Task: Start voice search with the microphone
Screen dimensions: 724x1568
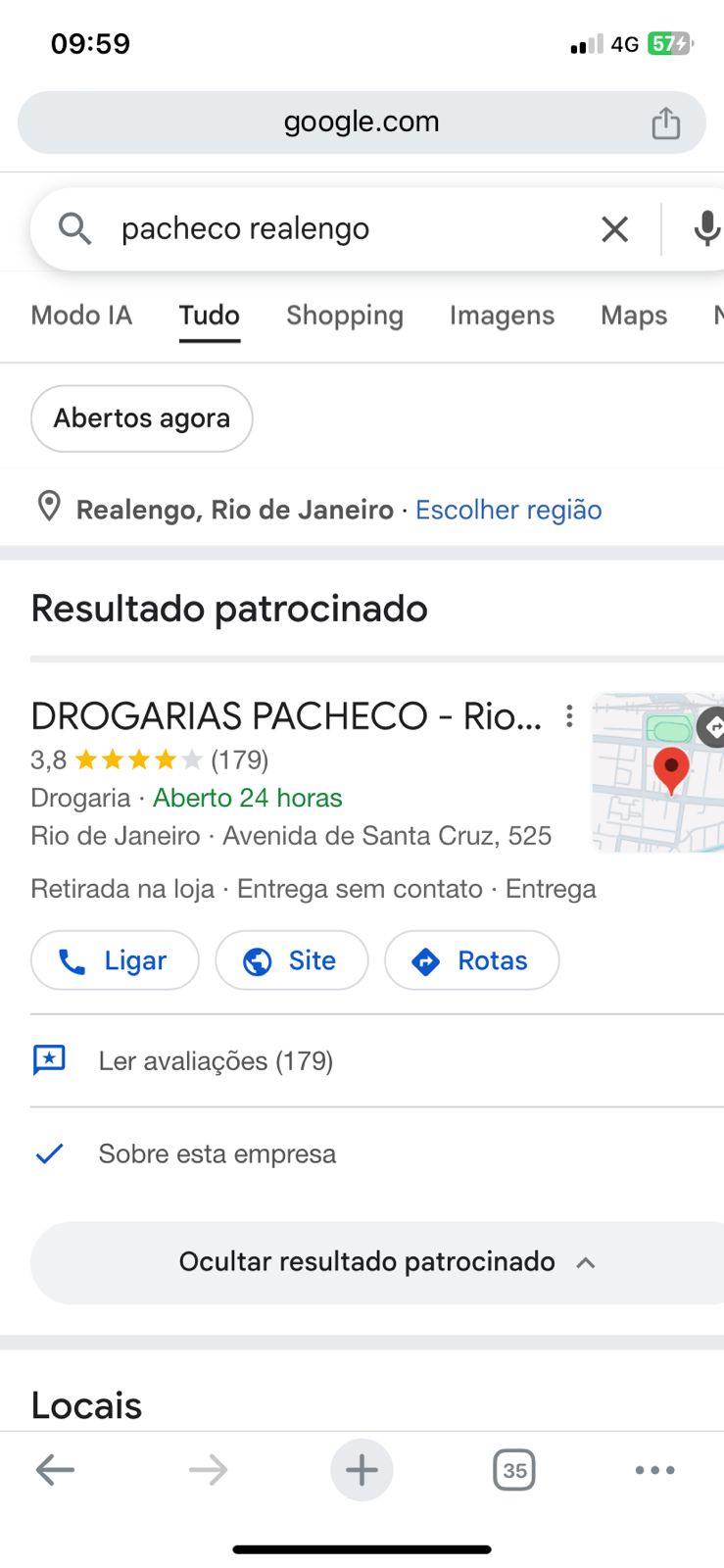Action: [x=705, y=229]
